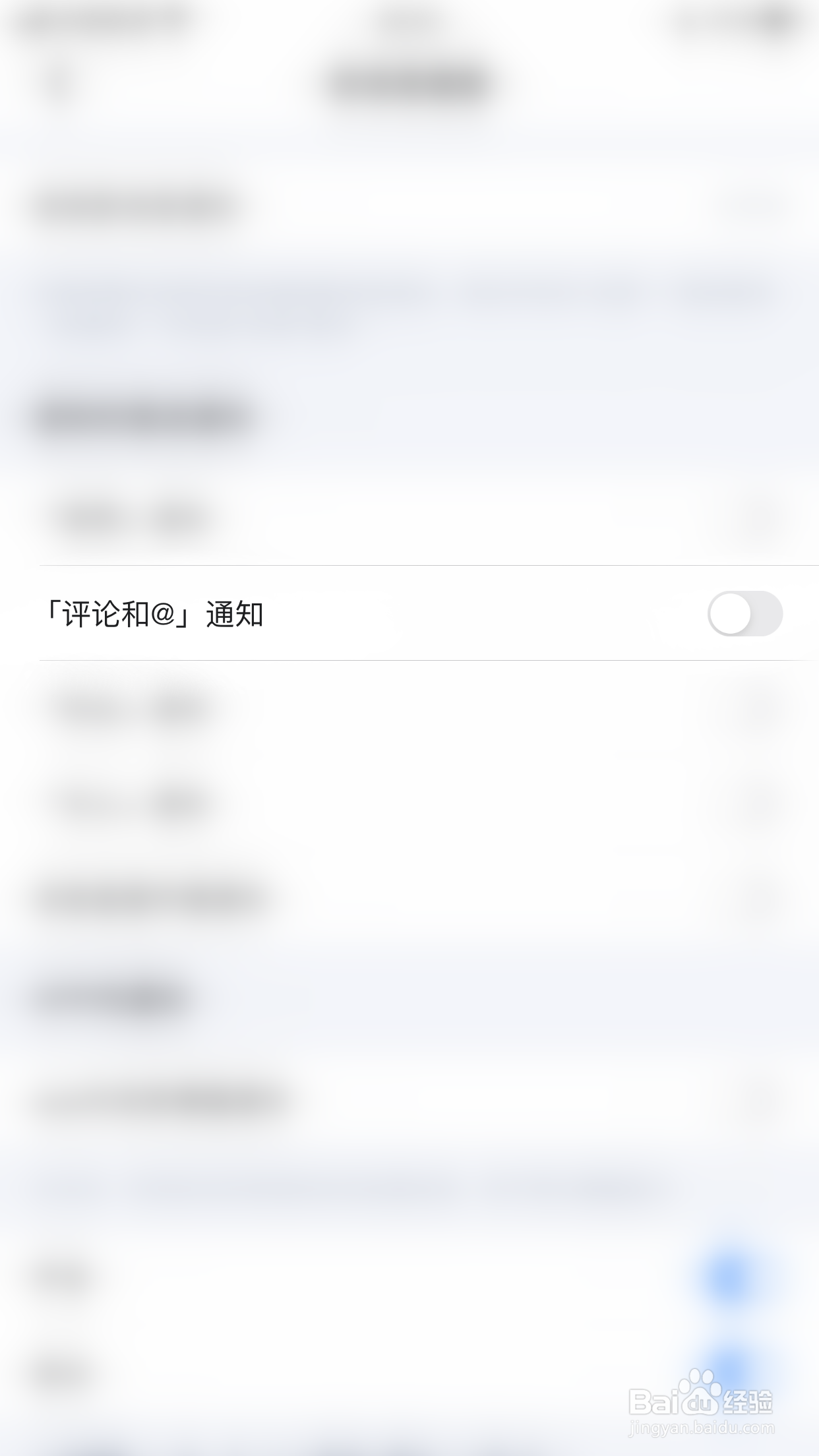Enable the 「评论和@」通知 toggle switch
The height and width of the screenshot is (1456, 819).
(746, 614)
